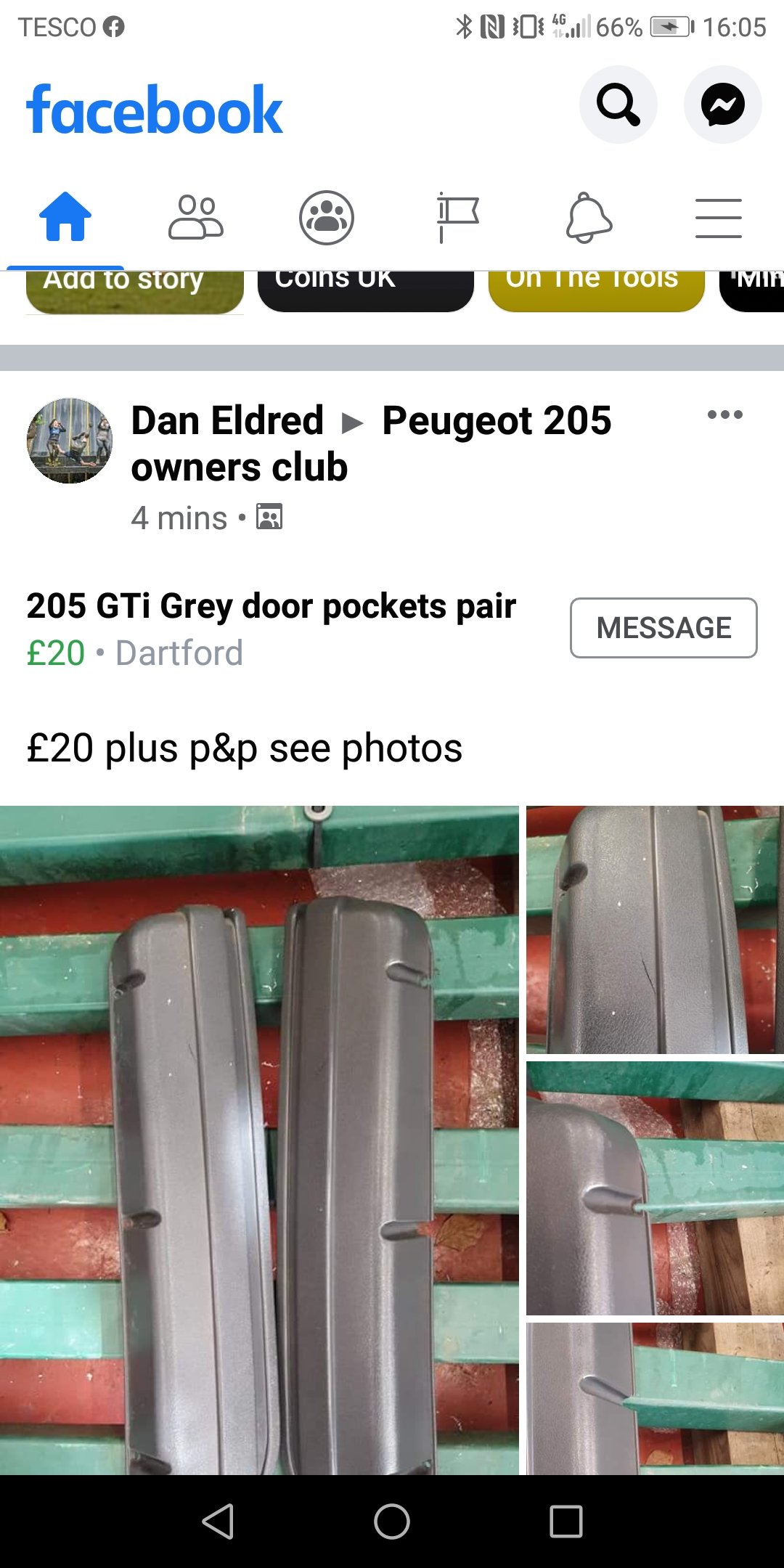This screenshot has width=784, height=1568.
Task: Switch to the Groups tab
Action: [x=327, y=217]
